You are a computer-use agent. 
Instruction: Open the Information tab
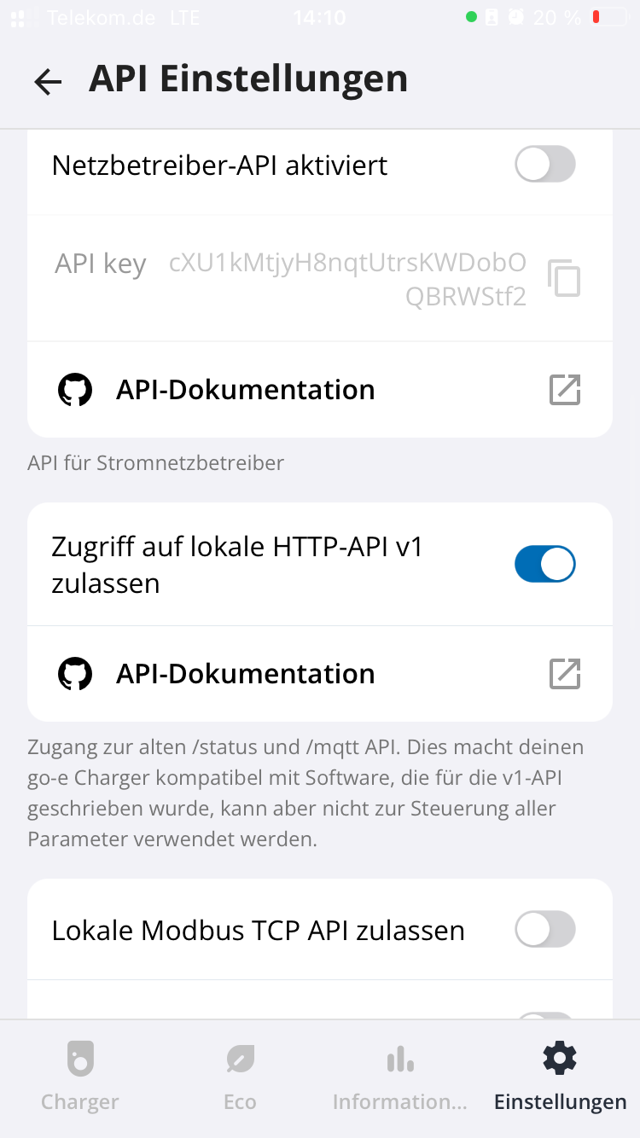pos(400,1076)
